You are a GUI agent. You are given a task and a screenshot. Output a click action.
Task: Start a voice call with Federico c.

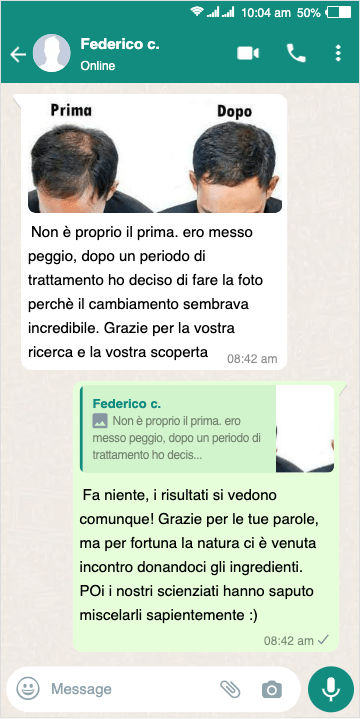[x=296, y=54]
